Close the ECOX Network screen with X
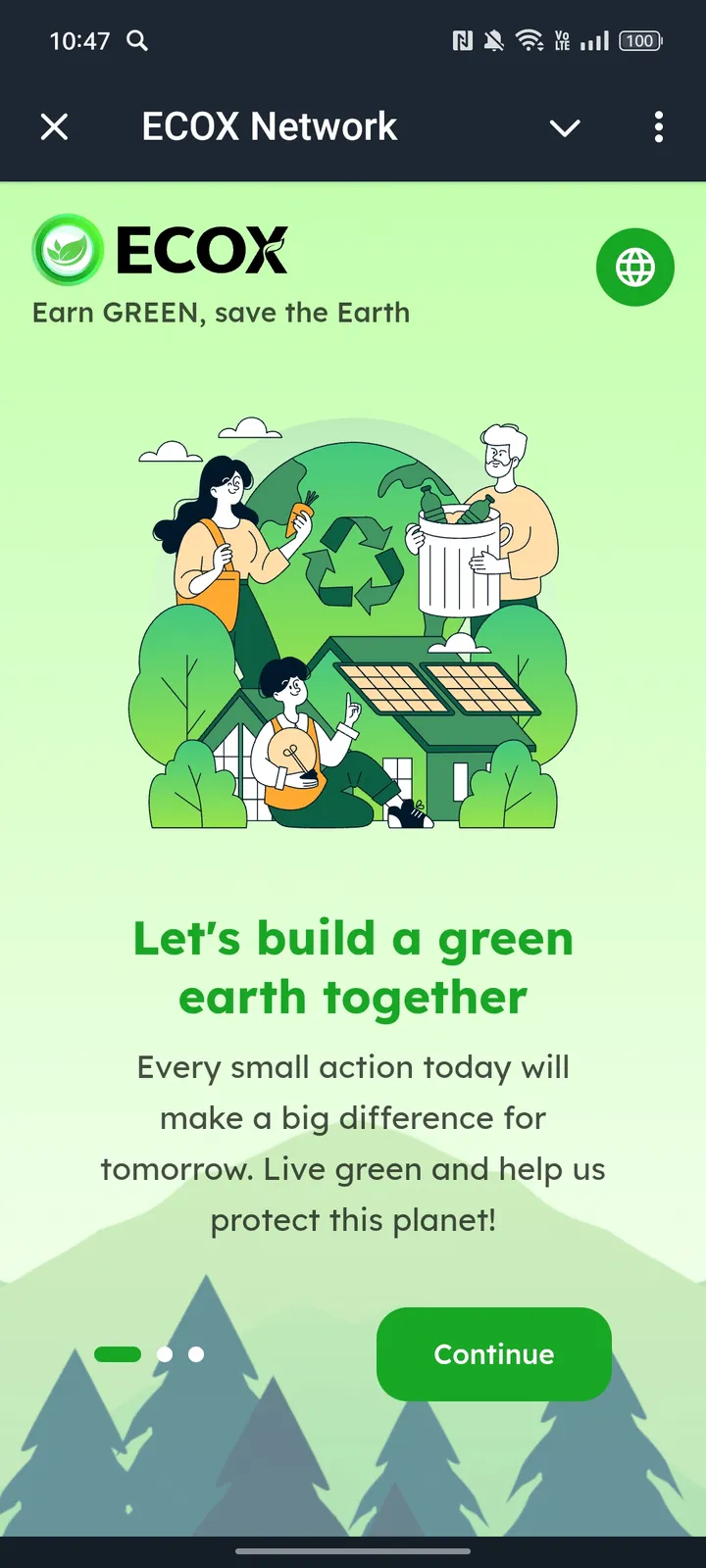706x1568 pixels. pyautogui.click(x=55, y=126)
